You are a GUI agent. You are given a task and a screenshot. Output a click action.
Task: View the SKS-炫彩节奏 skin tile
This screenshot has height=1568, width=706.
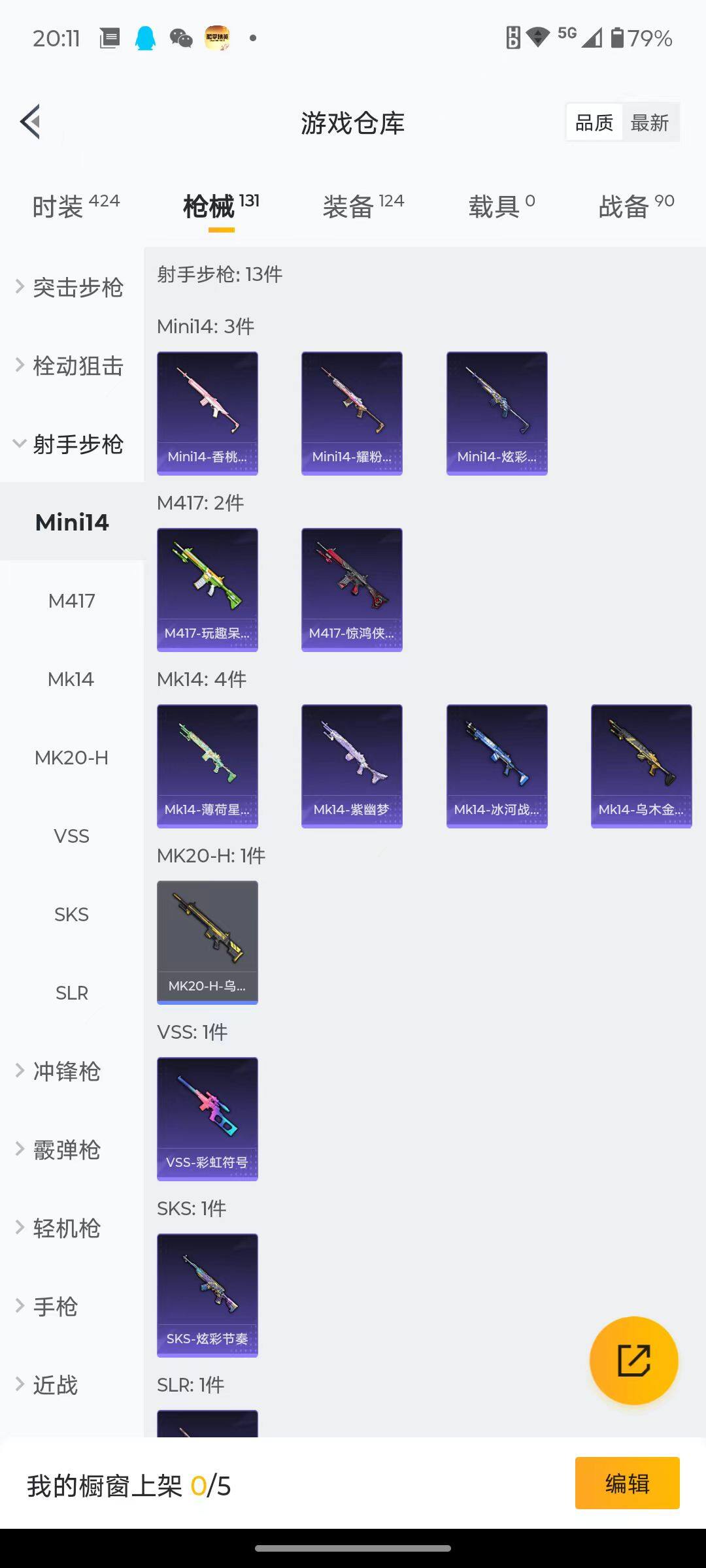207,1295
